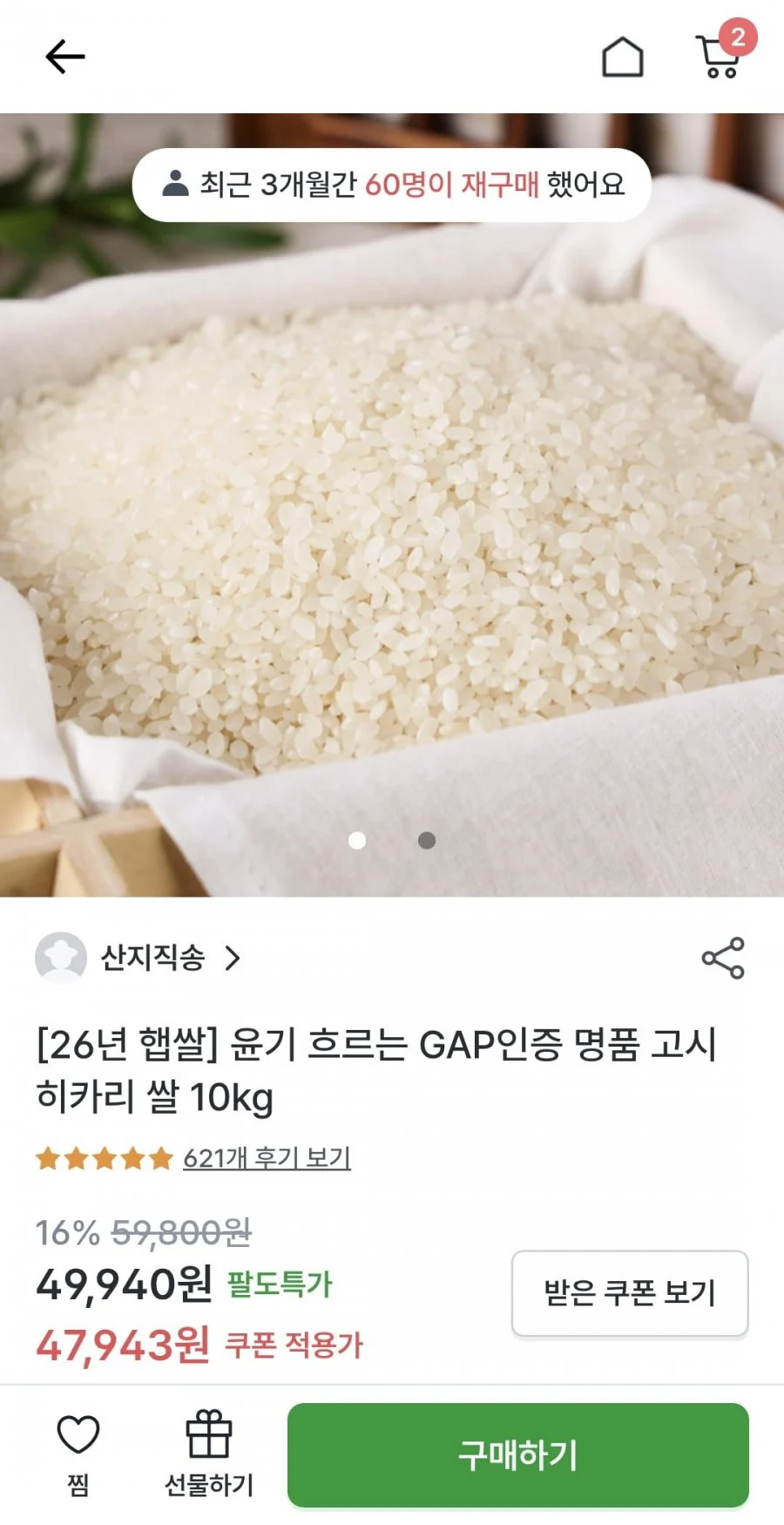Add product to 찜 wishlist

pyautogui.click(x=78, y=1454)
